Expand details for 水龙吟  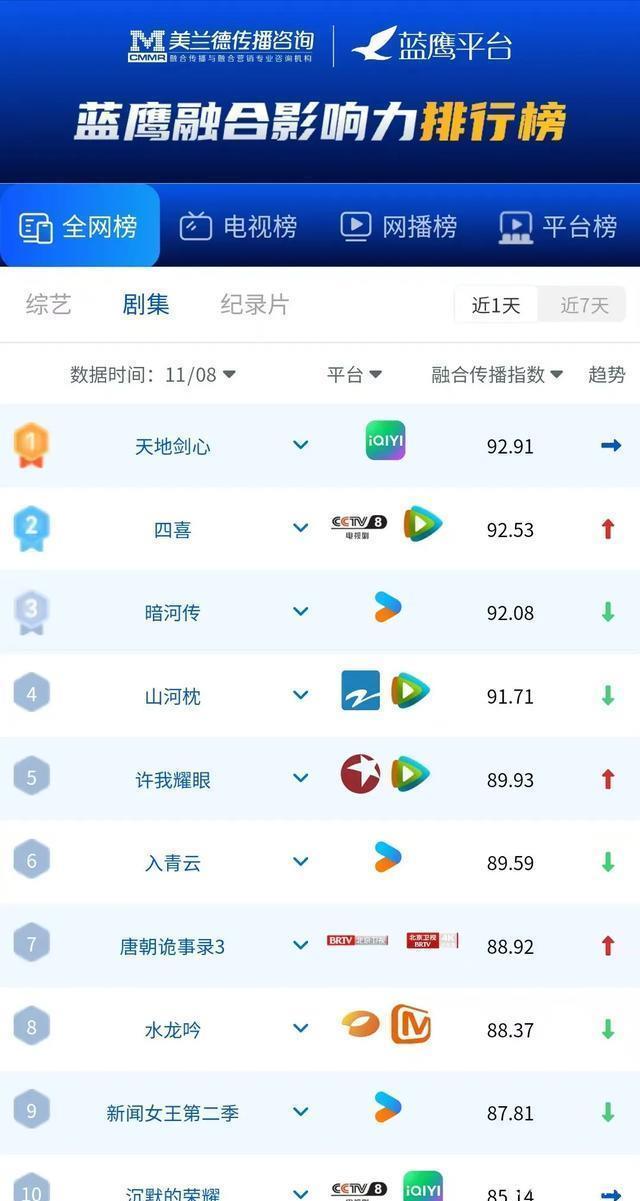(x=301, y=1028)
